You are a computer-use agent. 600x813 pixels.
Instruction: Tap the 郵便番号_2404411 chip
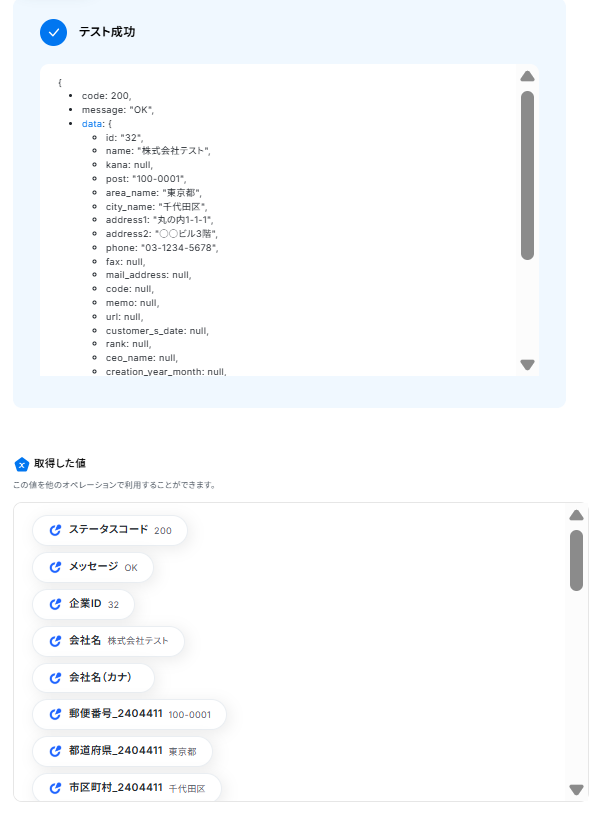(x=129, y=715)
